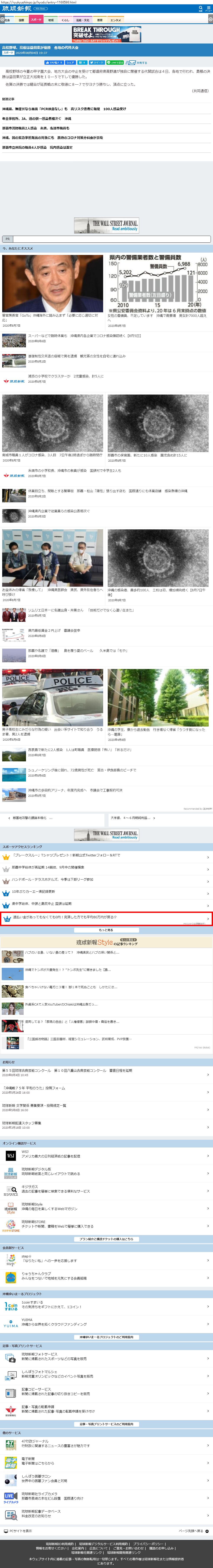This screenshot has height=1568, width=213.
Task: Open related article about PCR検査なし
Action: click(x=64, y=109)
